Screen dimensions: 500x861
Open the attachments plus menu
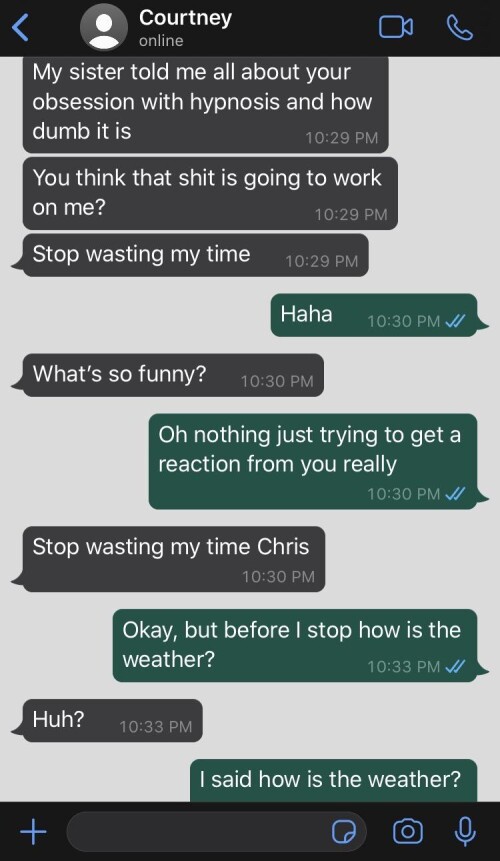33,831
